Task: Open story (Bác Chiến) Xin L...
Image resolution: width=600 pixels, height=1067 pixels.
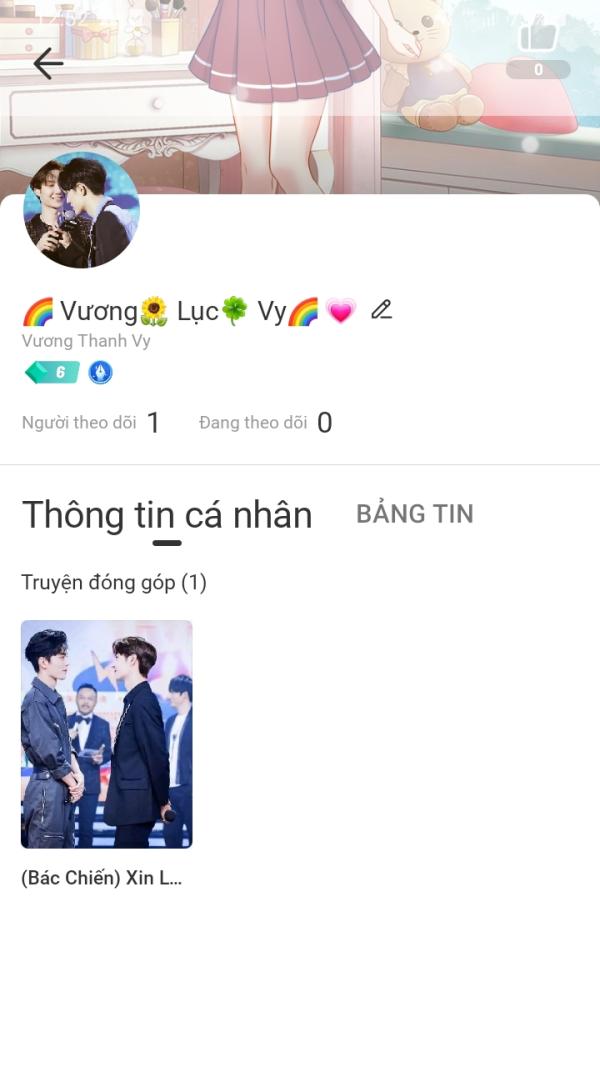Action: [x=107, y=734]
